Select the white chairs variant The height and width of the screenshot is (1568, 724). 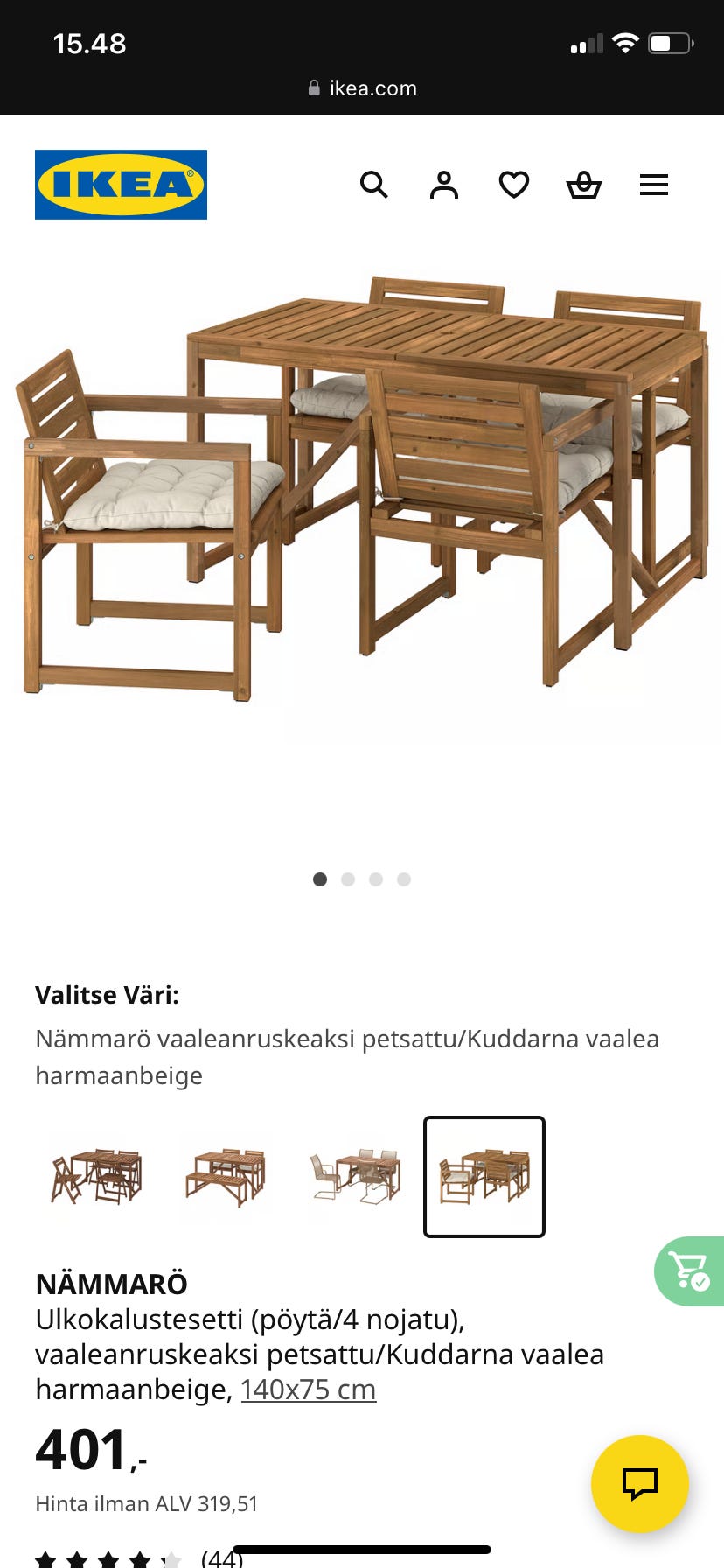click(x=354, y=1177)
